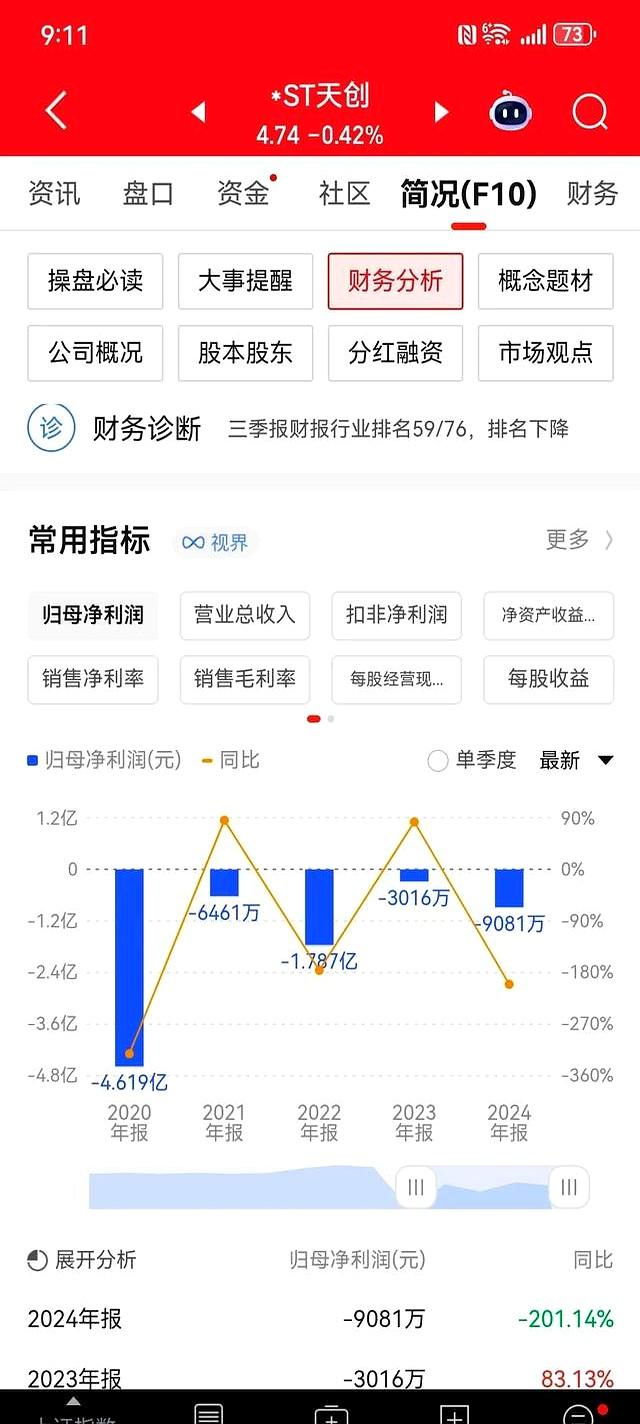Viewport: 640px width, 1424px height.
Task: Select the 营业总收入 indicator chip
Action: coord(245,615)
